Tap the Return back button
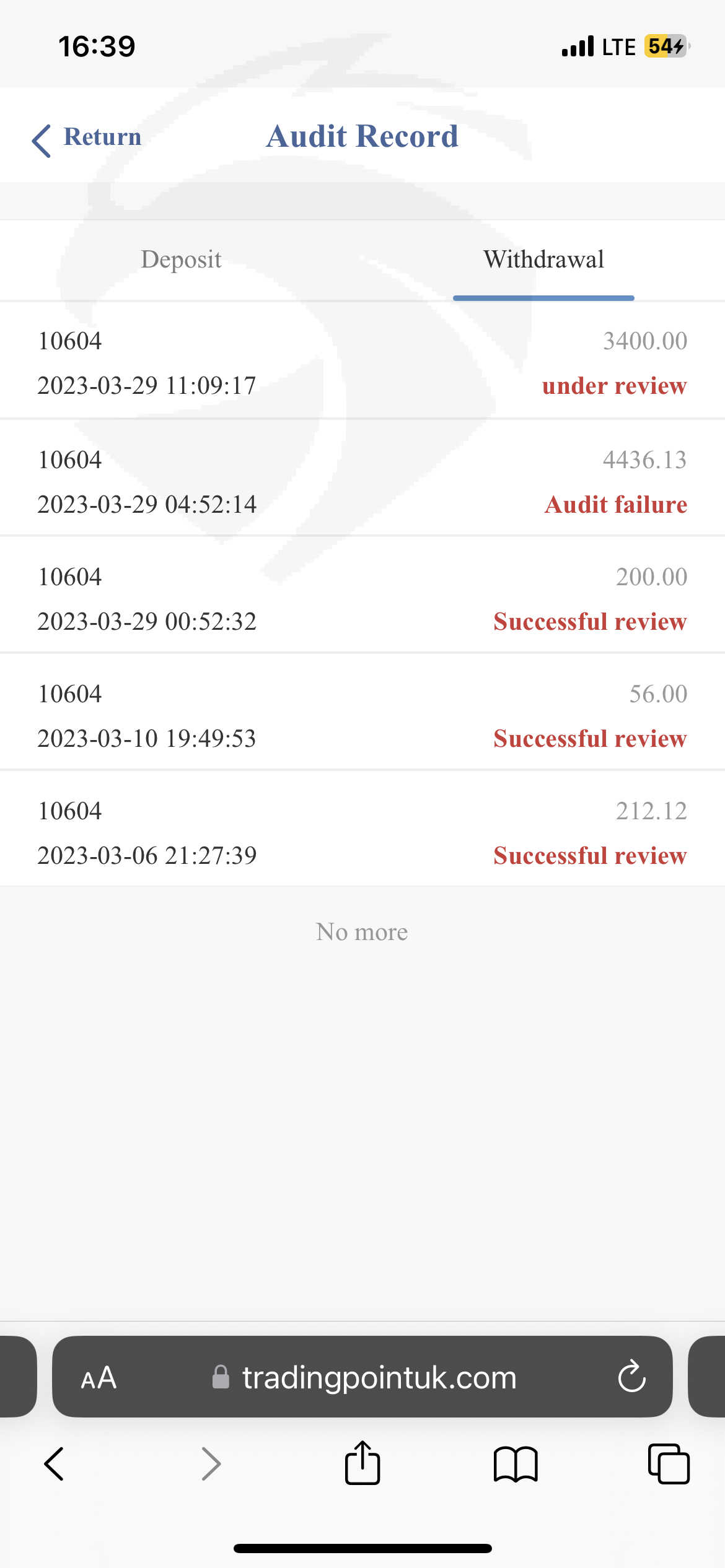Image resolution: width=725 pixels, height=1568 pixels. click(x=87, y=138)
